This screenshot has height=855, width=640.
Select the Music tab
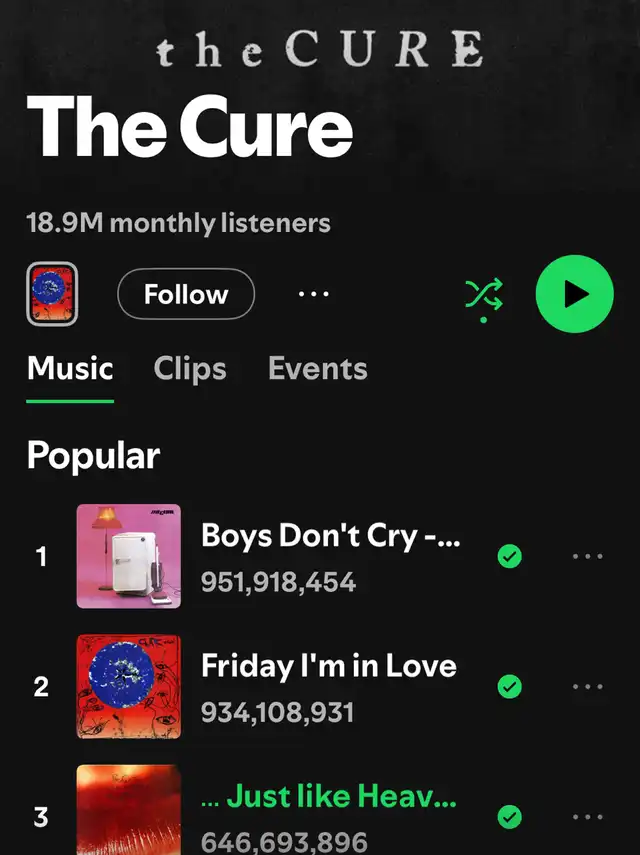click(70, 369)
